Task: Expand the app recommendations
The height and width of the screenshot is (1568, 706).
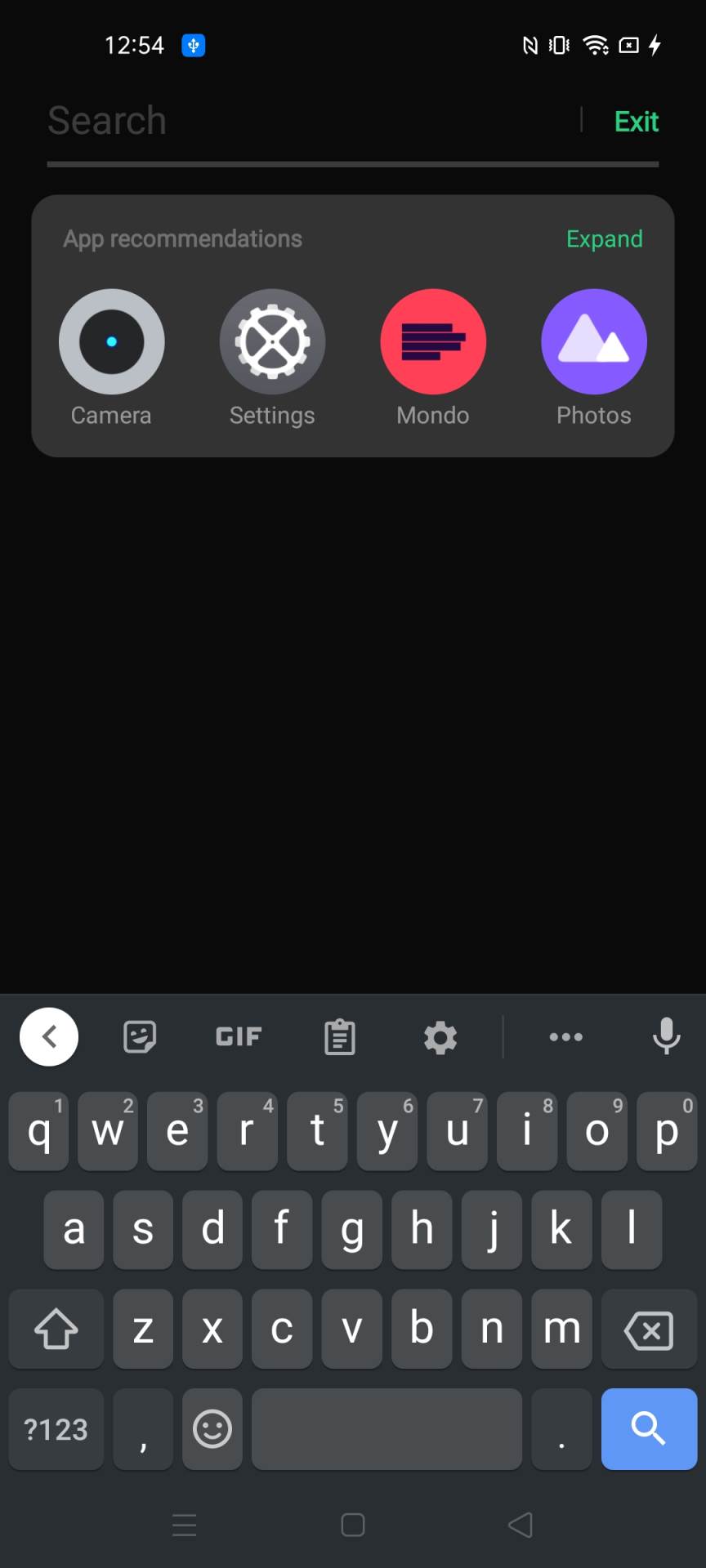Action: [x=604, y=238]
